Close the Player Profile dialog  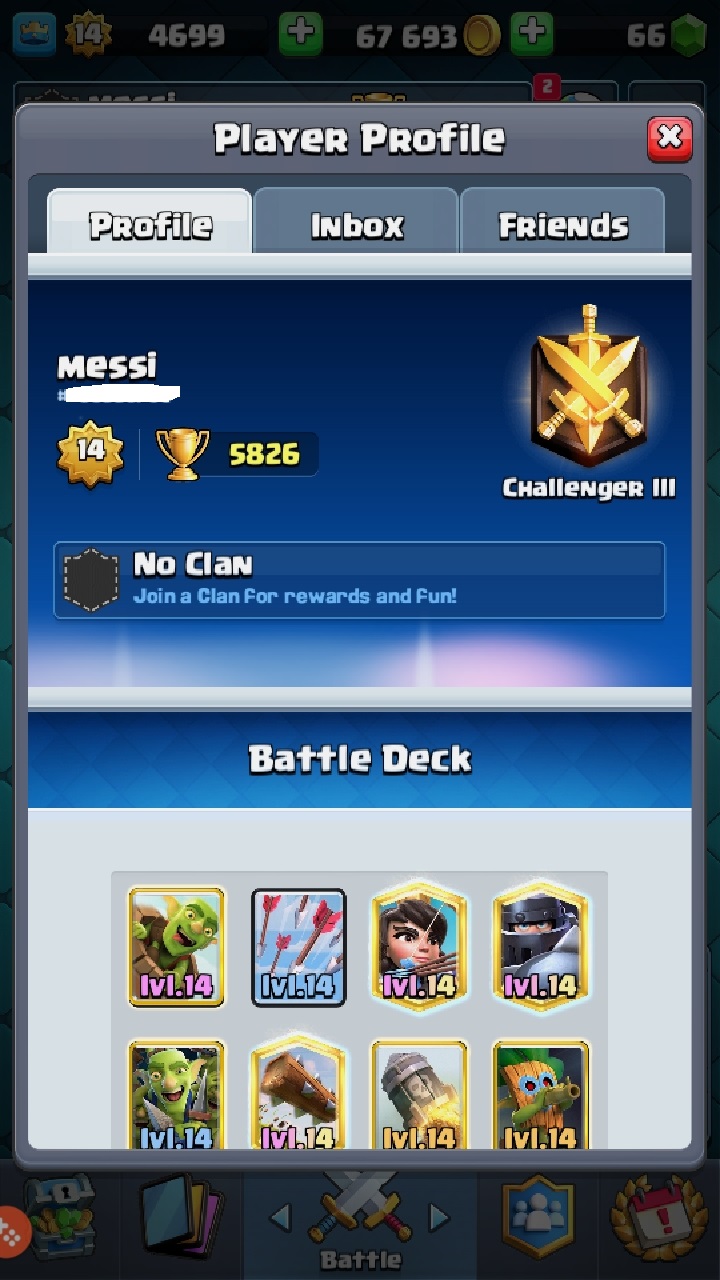click(x=669, y=137)
